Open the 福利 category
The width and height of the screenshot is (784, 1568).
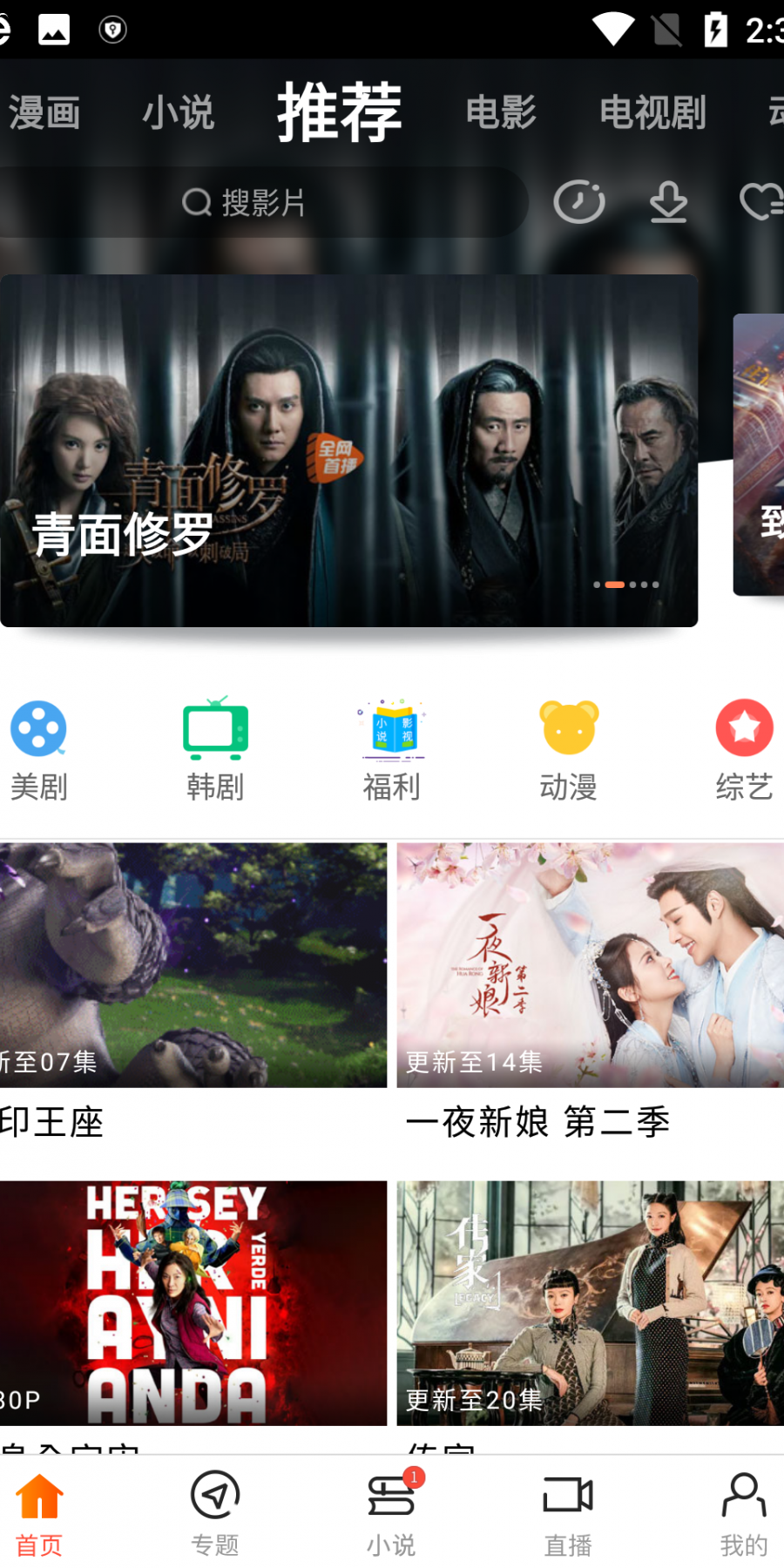[x=392, y=750]
